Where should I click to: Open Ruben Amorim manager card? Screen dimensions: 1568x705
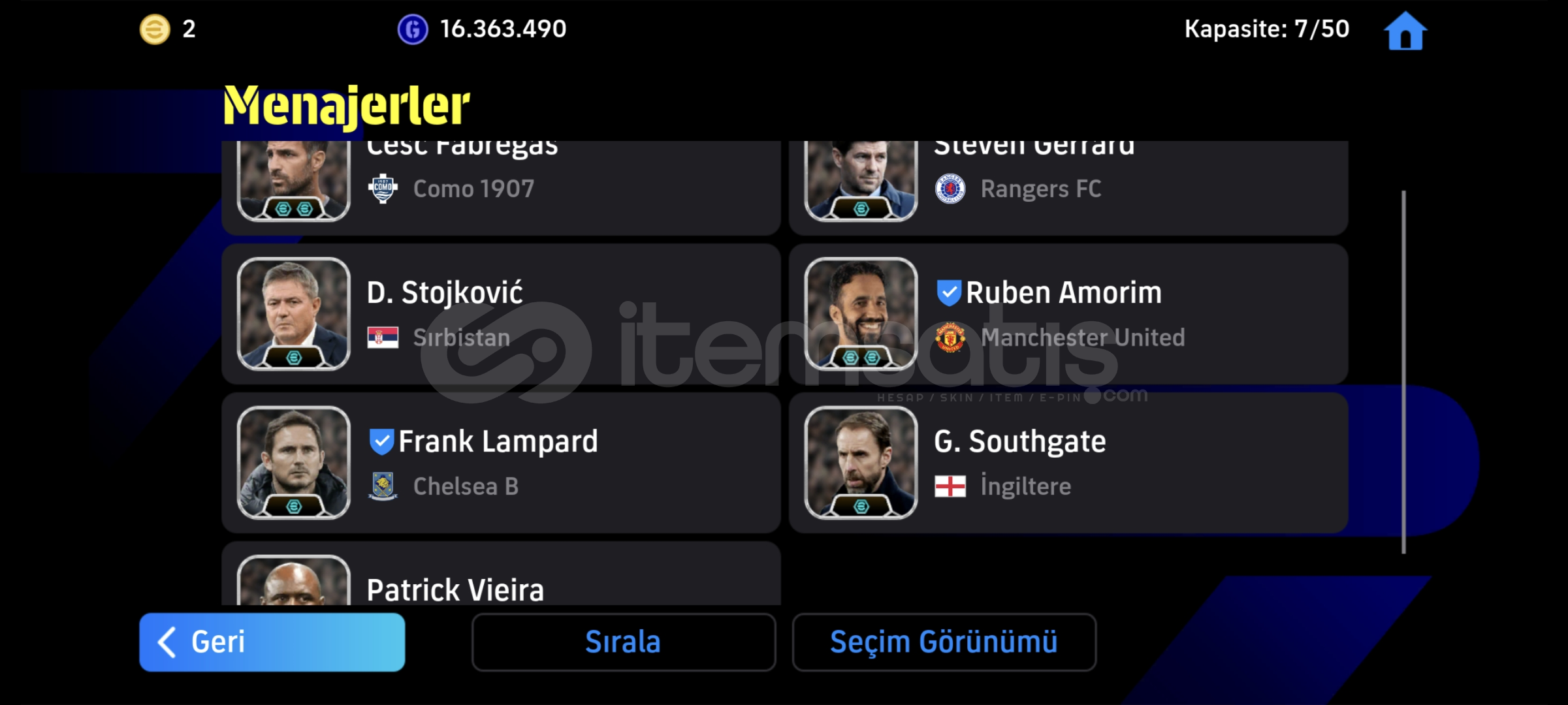(x=1068, y=314)
